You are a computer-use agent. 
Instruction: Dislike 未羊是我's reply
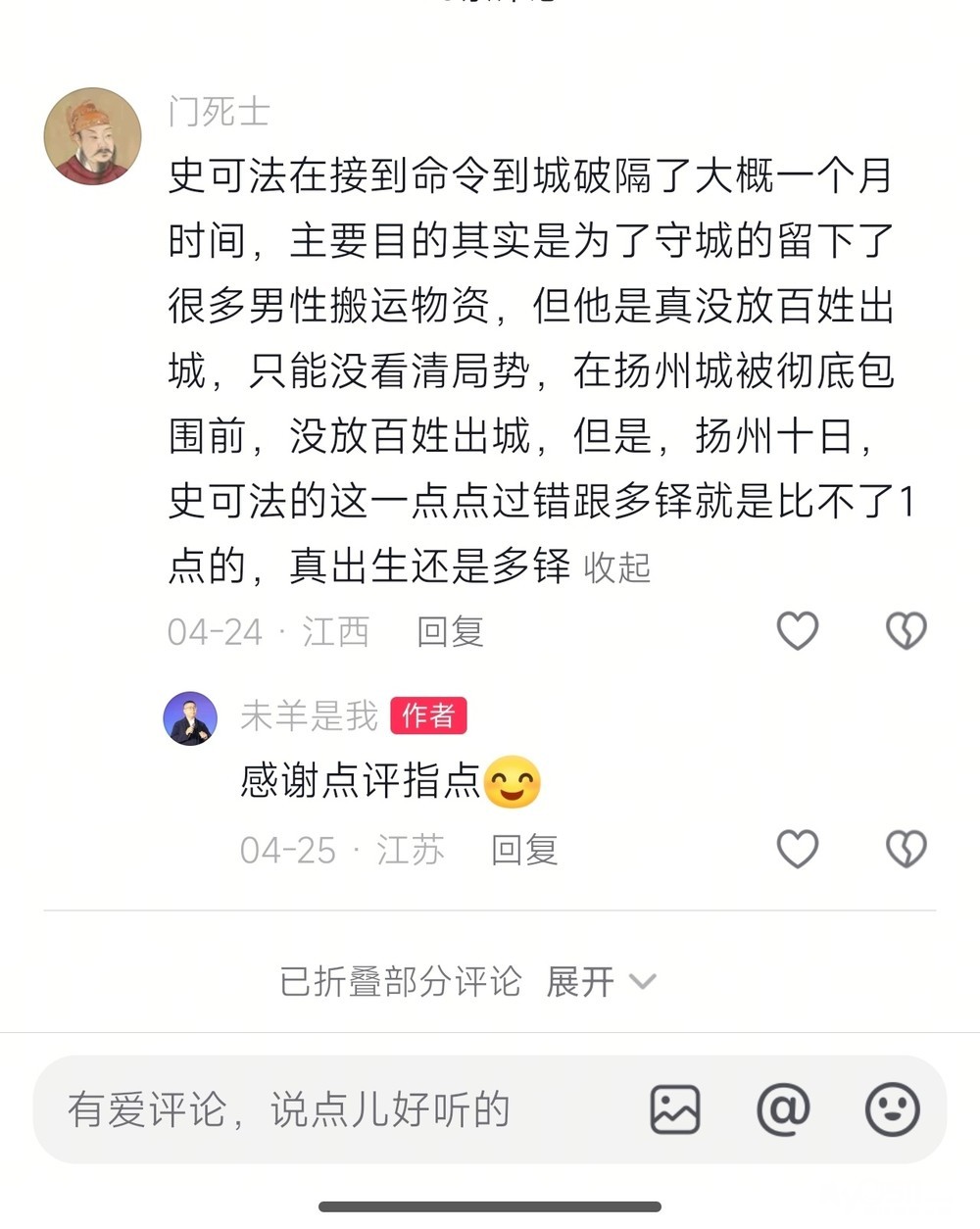pos(906,849)
